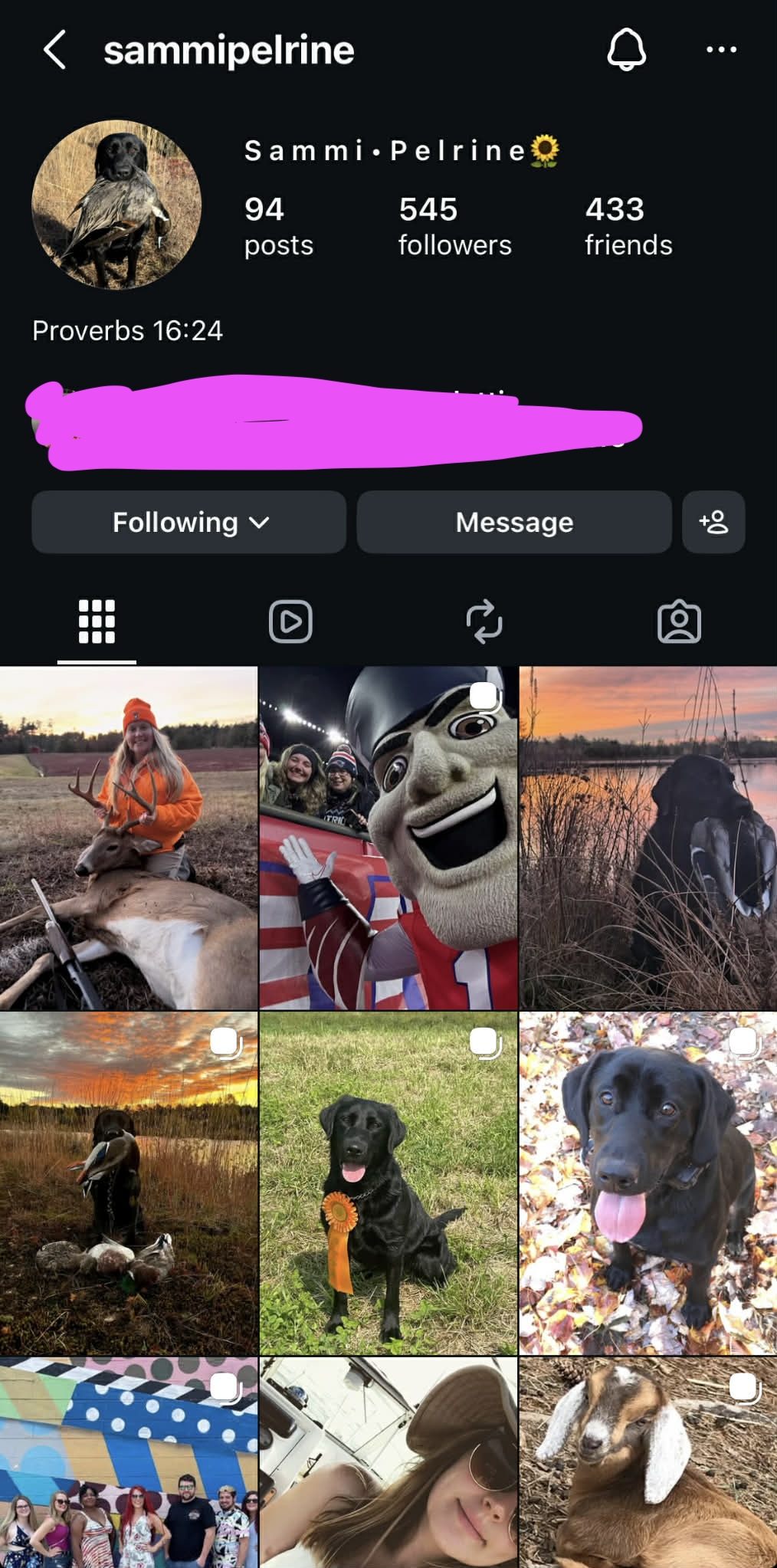This screenshot has height=1568, width=777.
Task: Open the notifications bell for this profile
Action: click(x=626, y=51)
